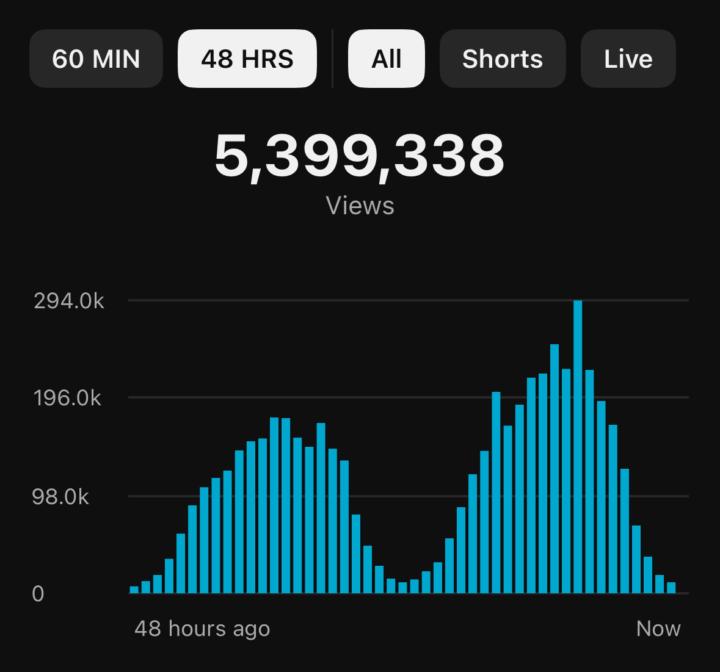
Task: Filter views by Shorts
Action: 502,58
